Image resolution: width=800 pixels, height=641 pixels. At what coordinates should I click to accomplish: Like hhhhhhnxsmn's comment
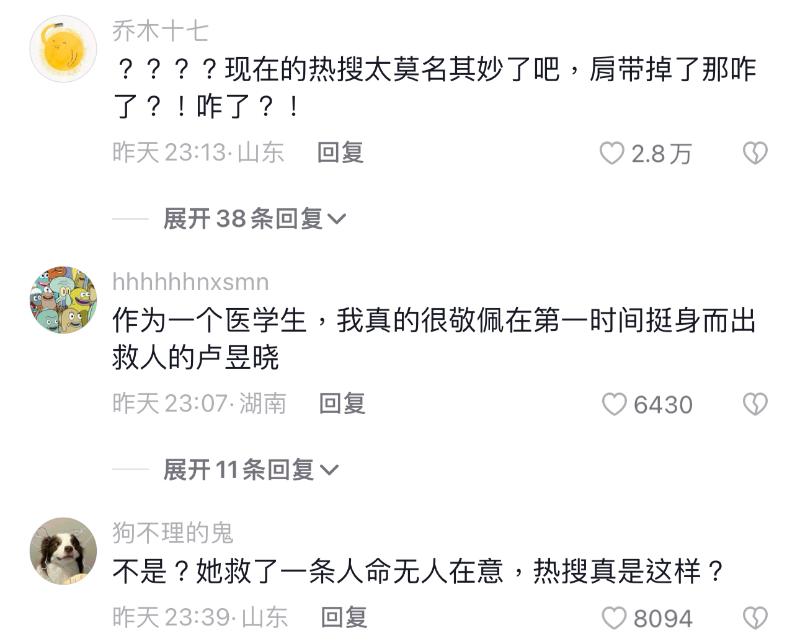613,404
